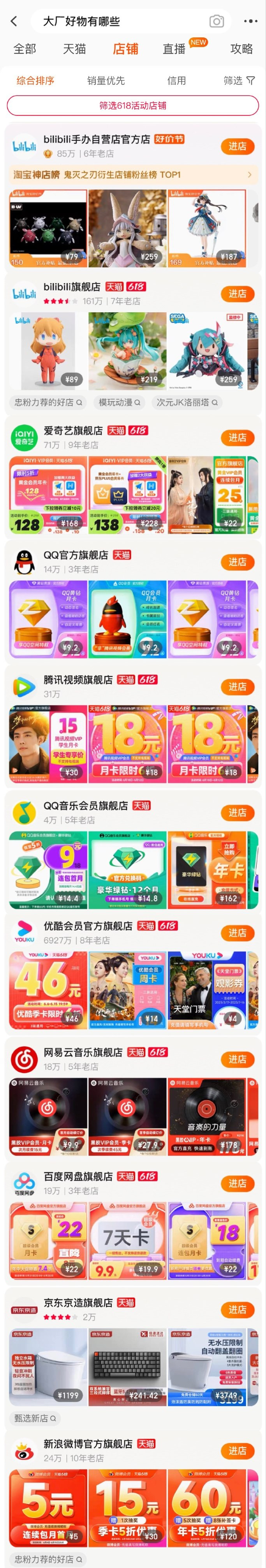Switch to the 全部 tab
Viewport: 266px width, 1568px height.
click(x=25, y=49)
